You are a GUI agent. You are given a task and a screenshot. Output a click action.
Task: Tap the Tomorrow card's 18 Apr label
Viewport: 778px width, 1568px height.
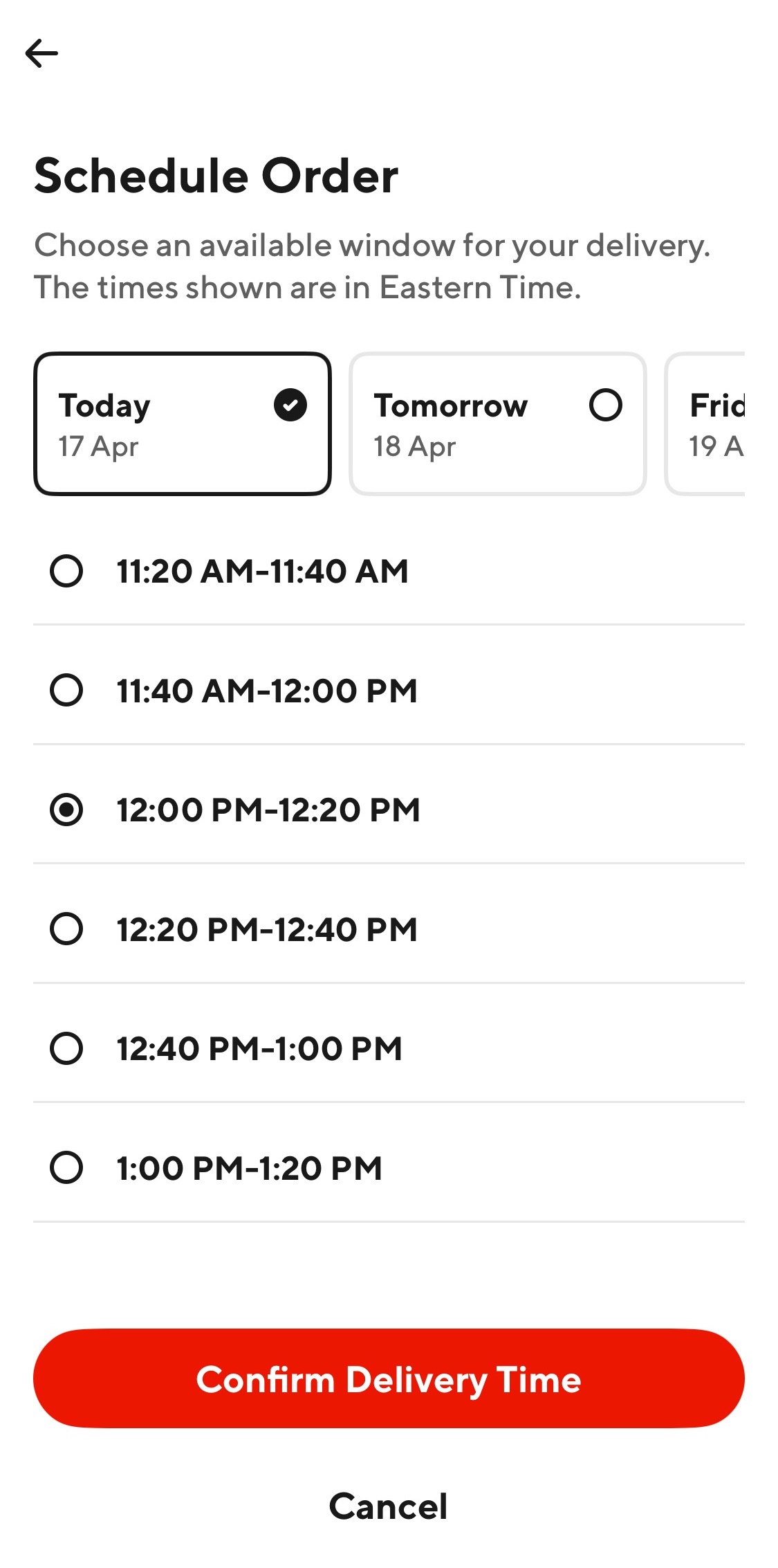(413, 446)
